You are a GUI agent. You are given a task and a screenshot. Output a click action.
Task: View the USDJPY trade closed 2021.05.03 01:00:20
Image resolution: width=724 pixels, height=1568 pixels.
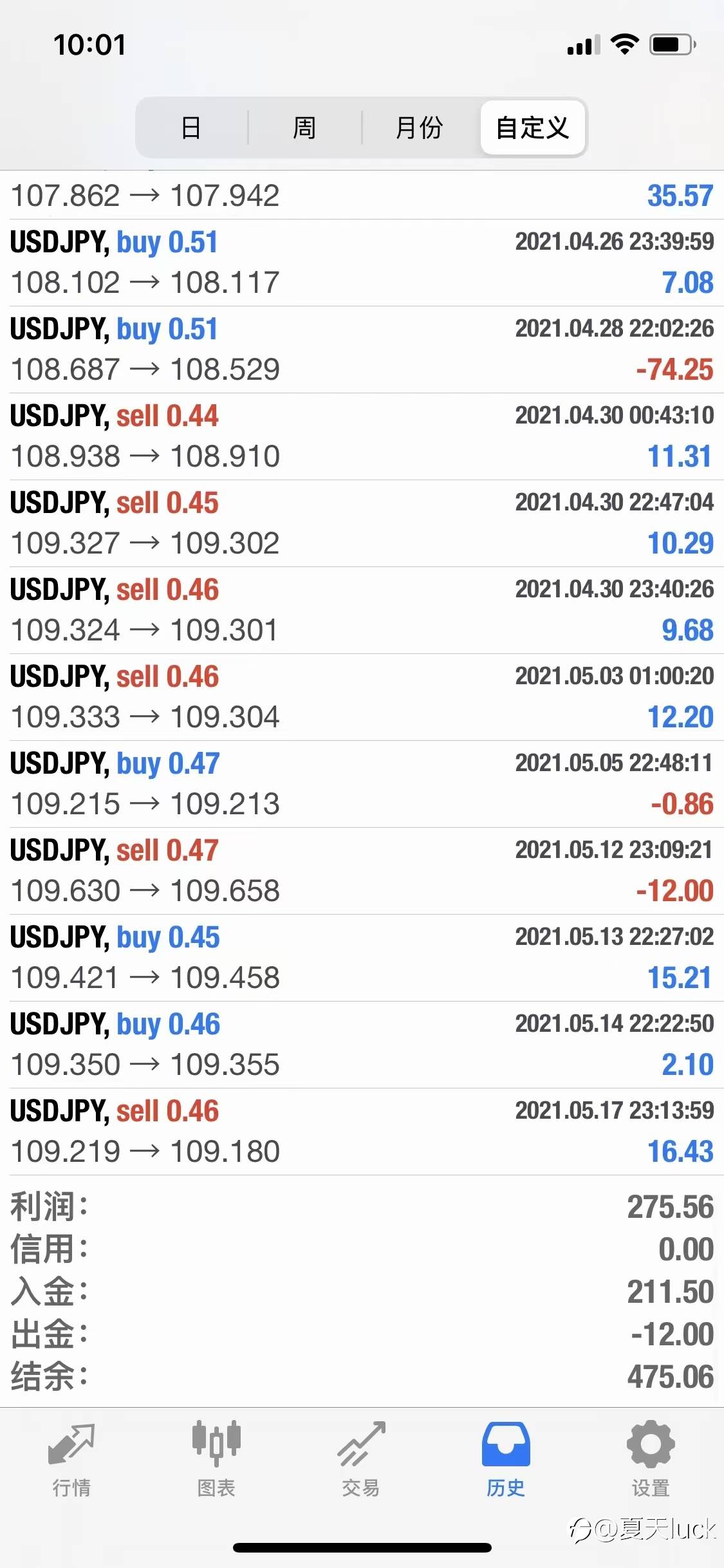362,697
